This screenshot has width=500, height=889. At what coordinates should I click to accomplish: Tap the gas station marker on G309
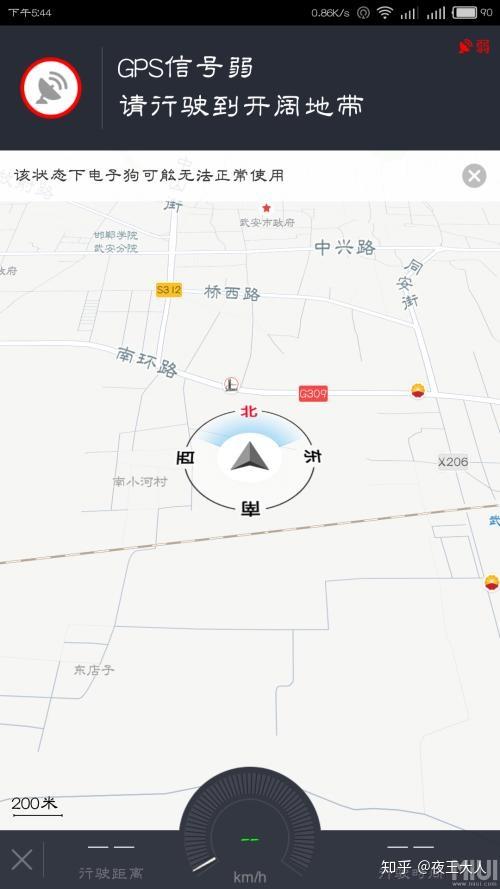coord(418,390)
